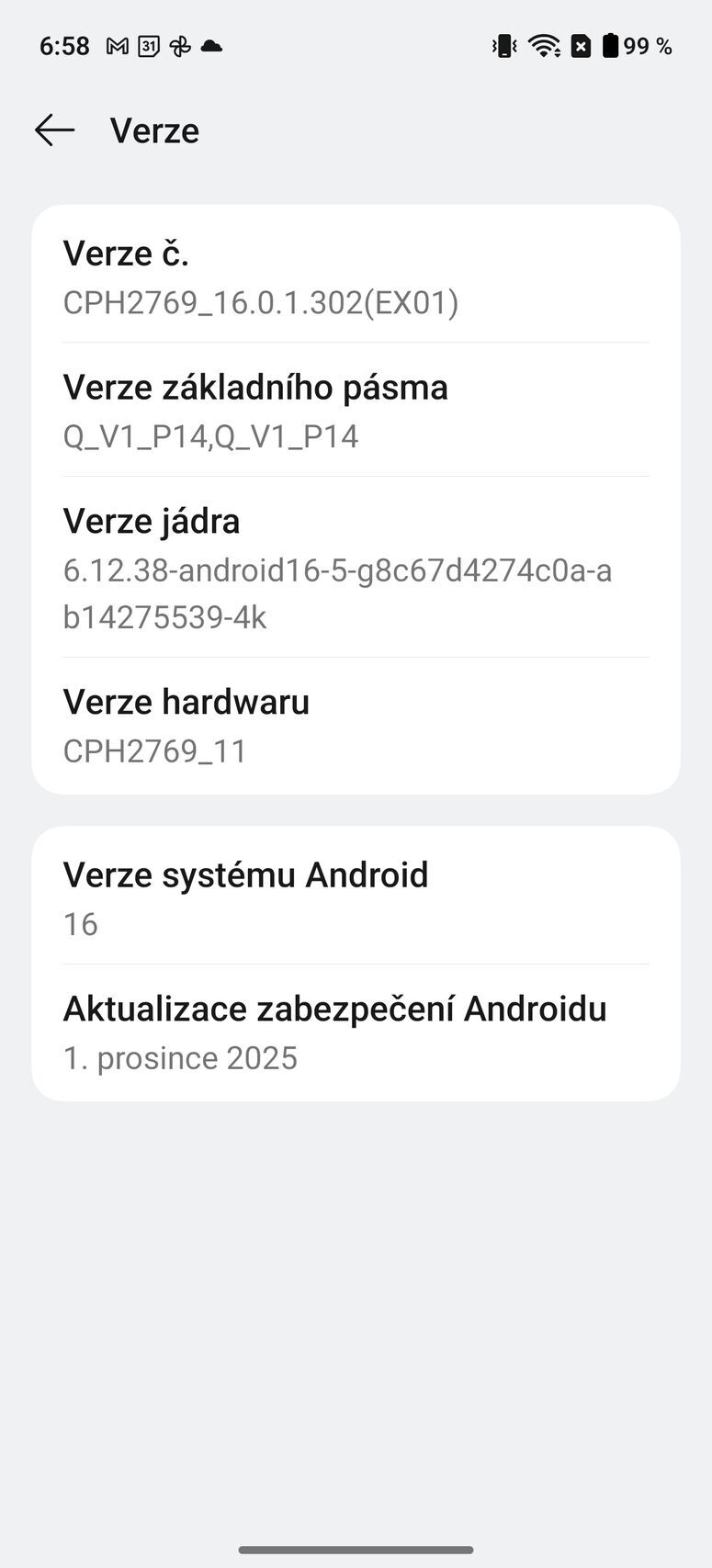
Task: Open Verze základního pásma item
Action: coord(254,388)
